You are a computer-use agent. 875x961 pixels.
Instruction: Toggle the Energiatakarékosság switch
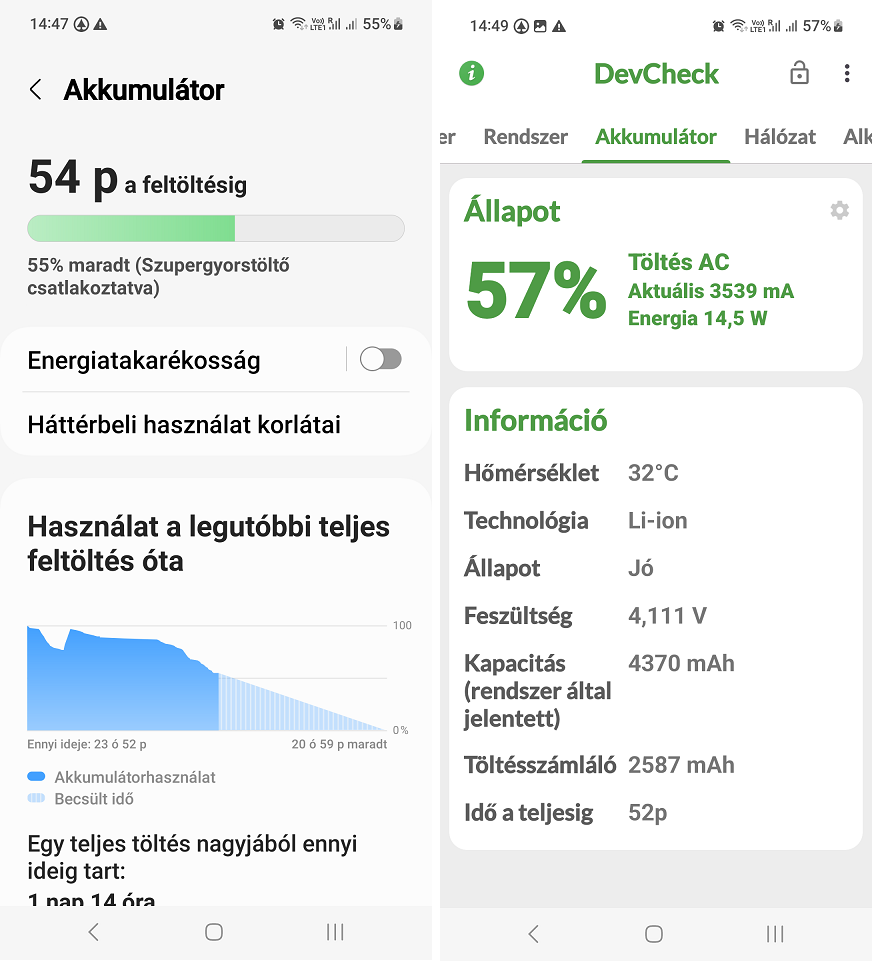(380, 359)
